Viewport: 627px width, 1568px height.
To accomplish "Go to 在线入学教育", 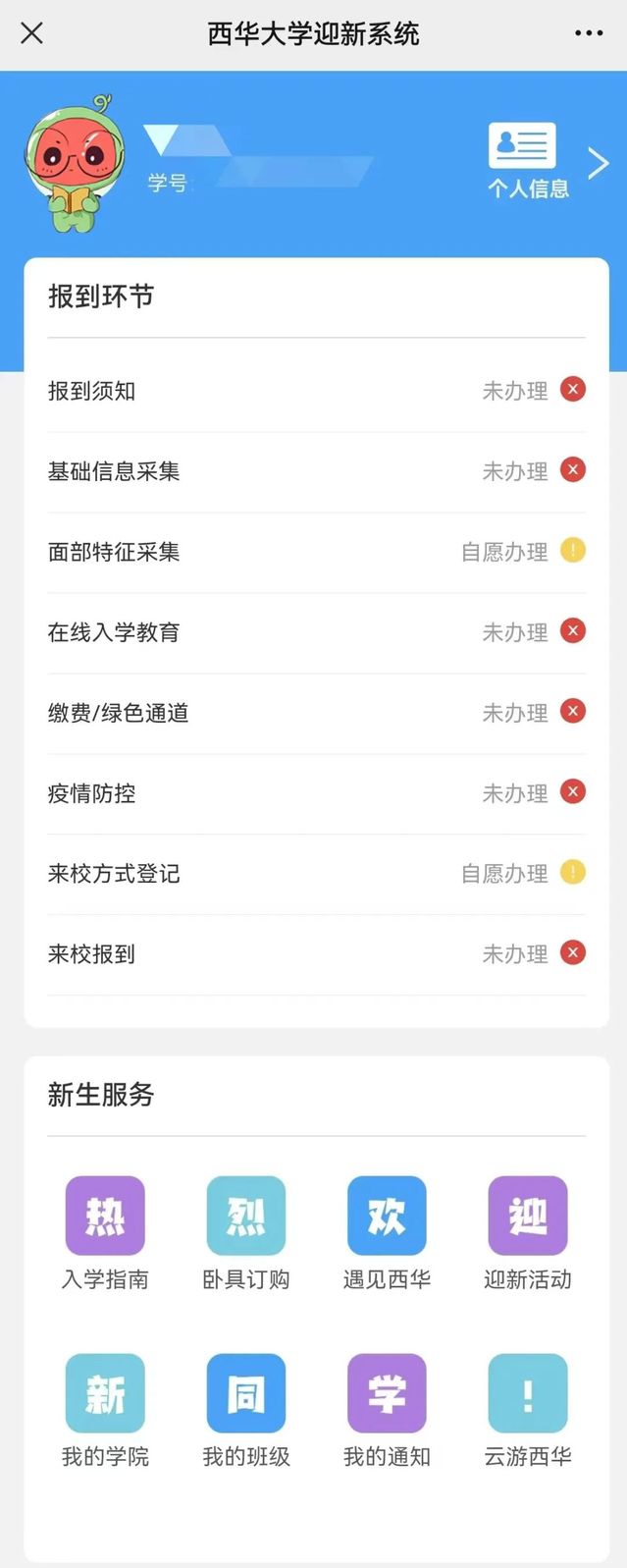I will pos(316,632).
